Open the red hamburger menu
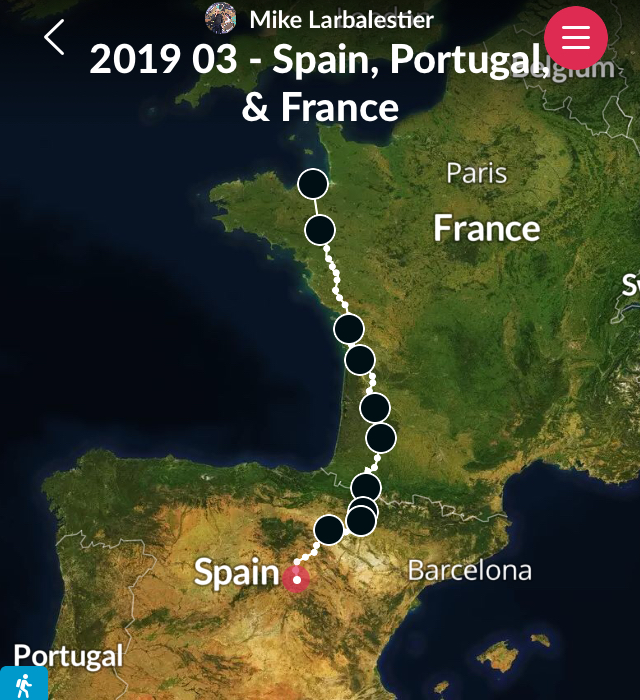Image resolution: width=640 pixels, height=700 pixels. (x=575, y=37)
